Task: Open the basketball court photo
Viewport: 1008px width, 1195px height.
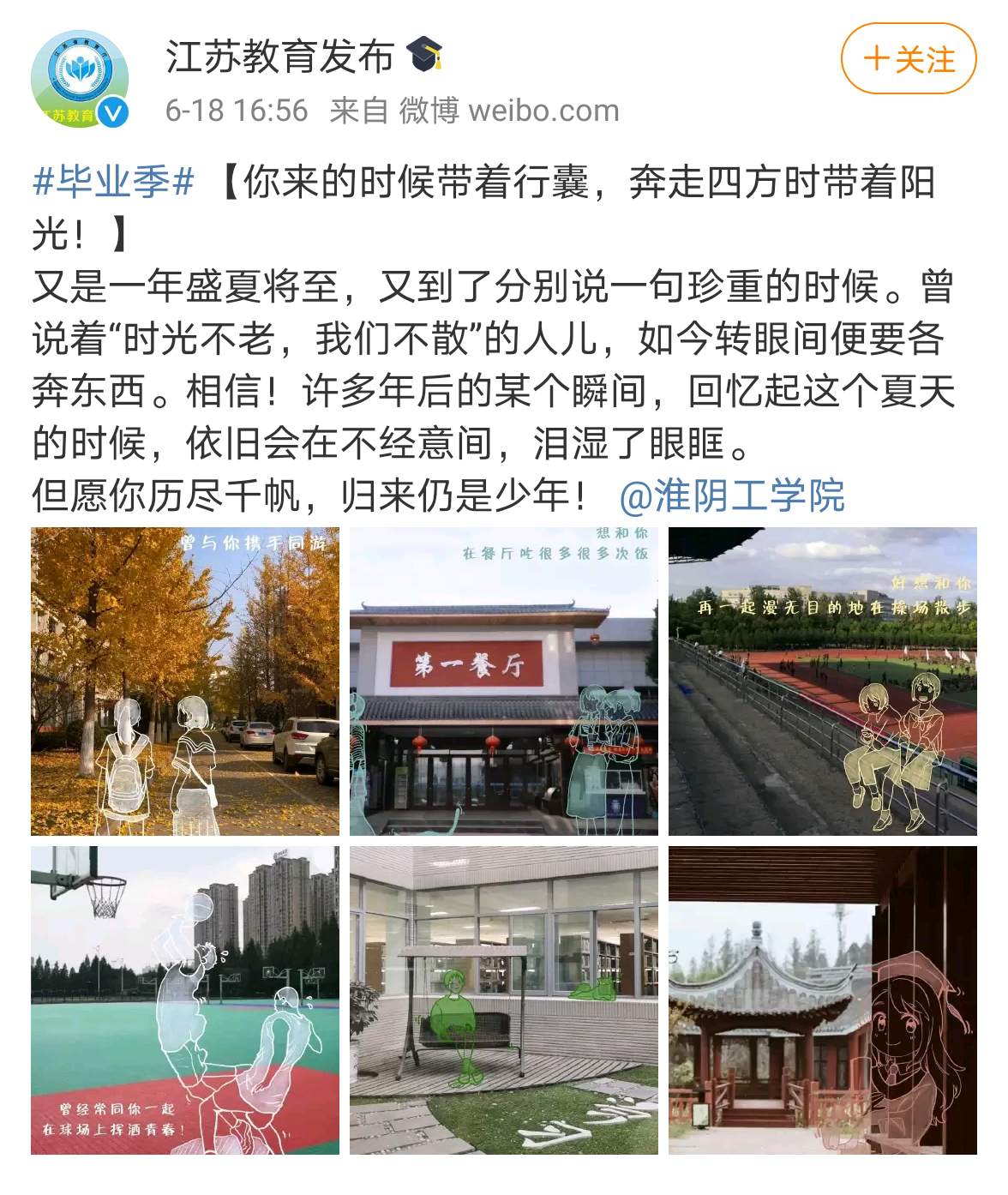Action: click(185, 1000)
